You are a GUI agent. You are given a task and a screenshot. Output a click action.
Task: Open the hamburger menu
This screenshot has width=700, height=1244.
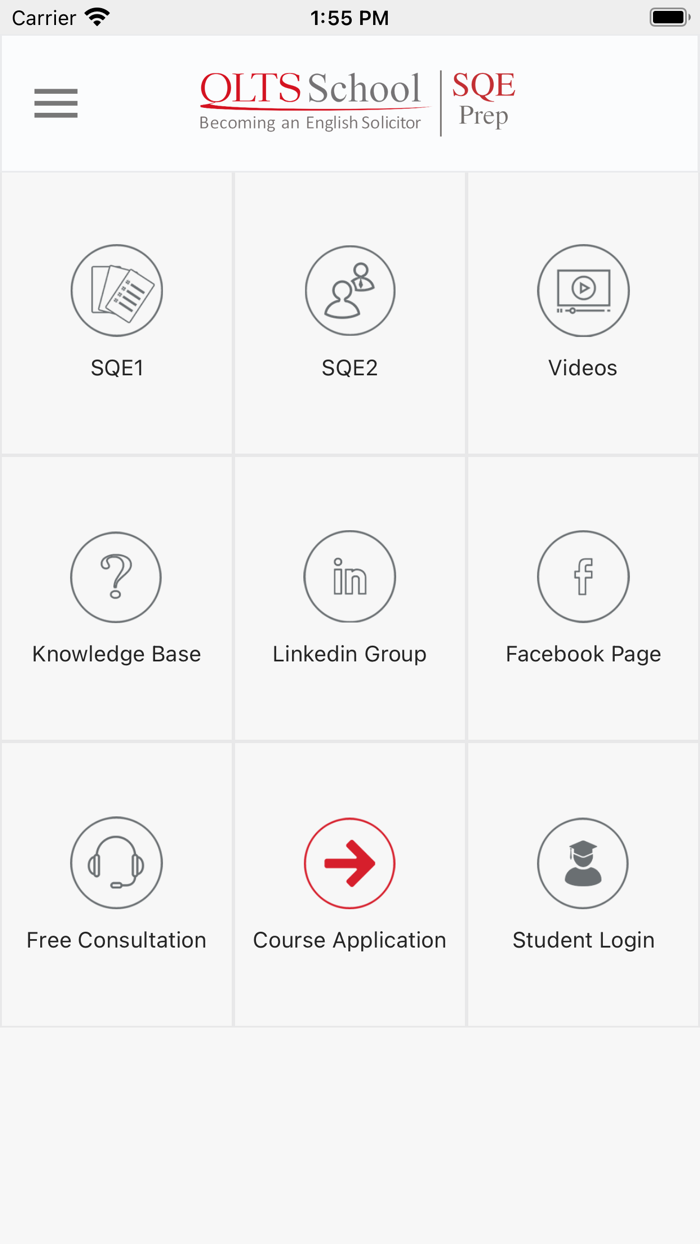click(56, 103)
